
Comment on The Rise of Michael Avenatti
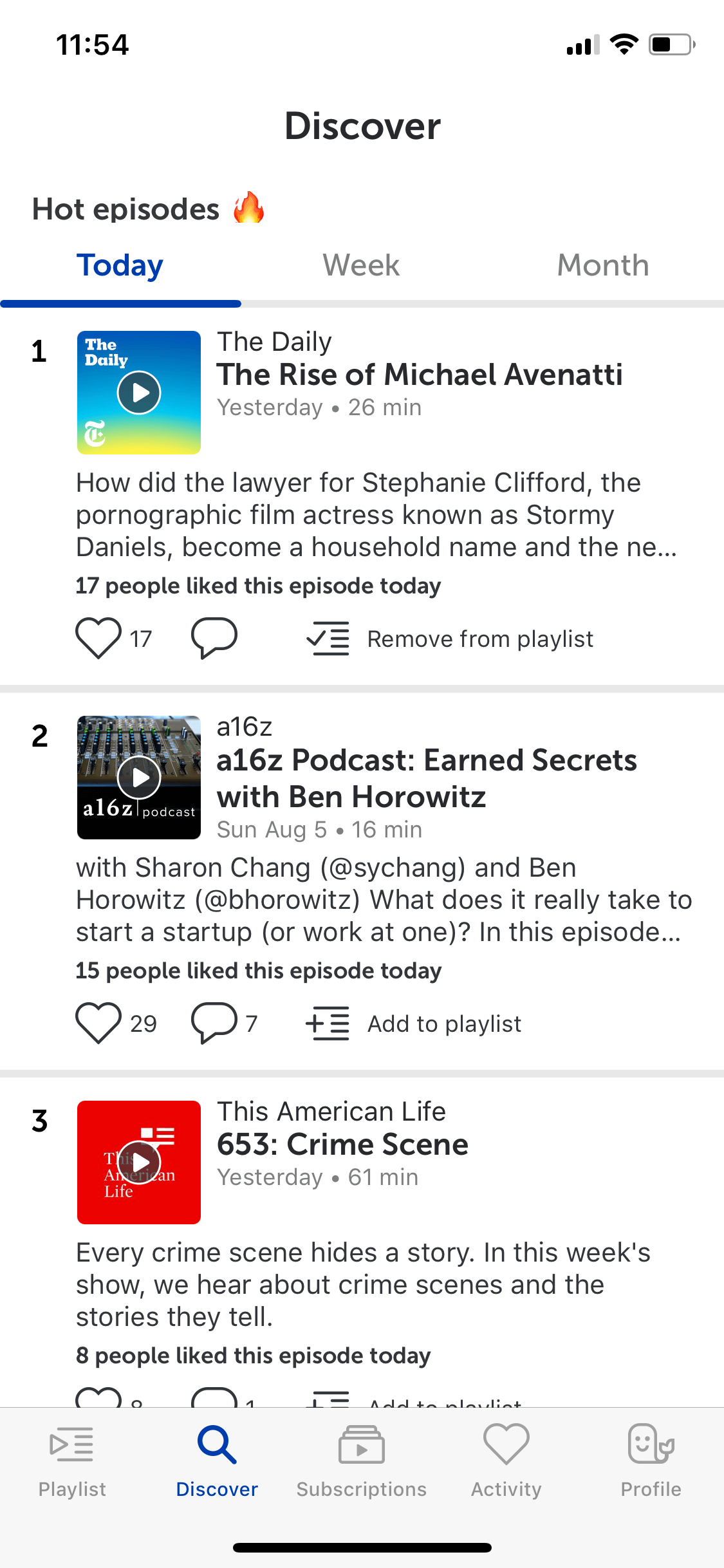pyautogui.click(x=214, y=639)
